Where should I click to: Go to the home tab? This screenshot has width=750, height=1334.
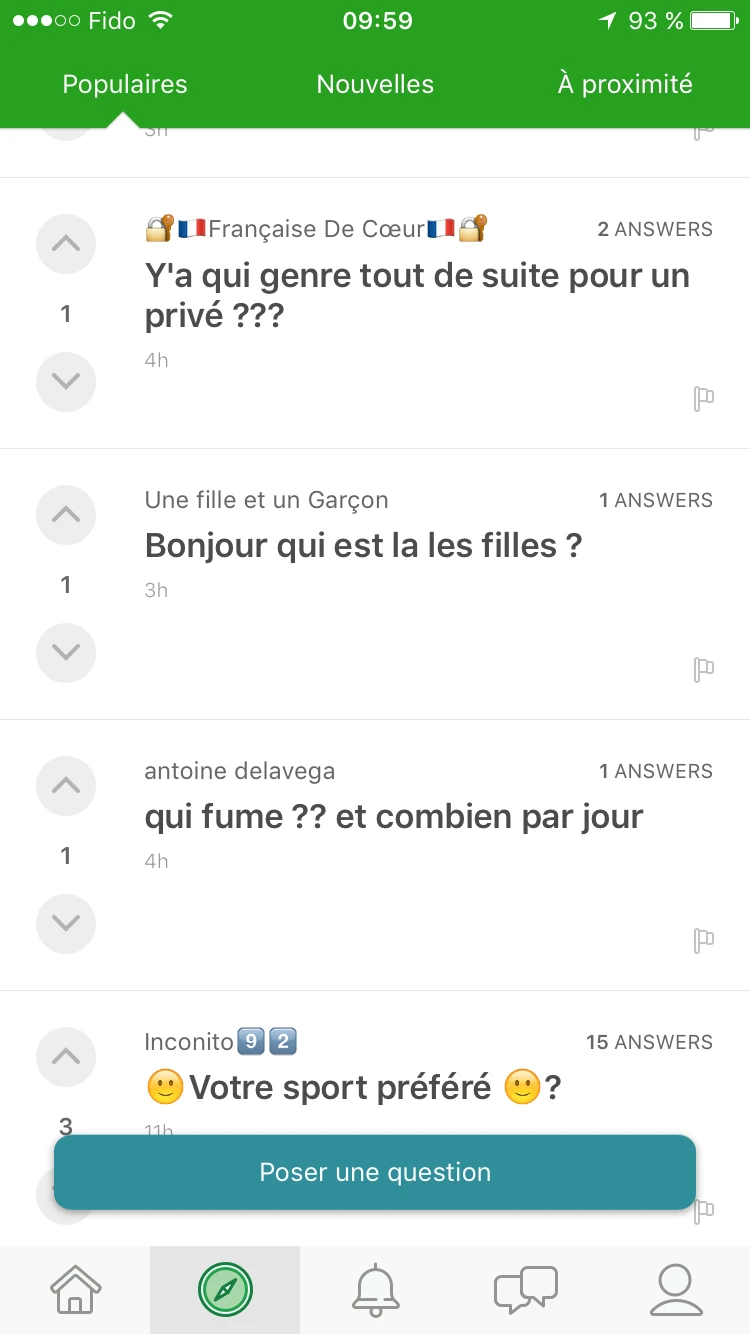tap(75, 1290)
